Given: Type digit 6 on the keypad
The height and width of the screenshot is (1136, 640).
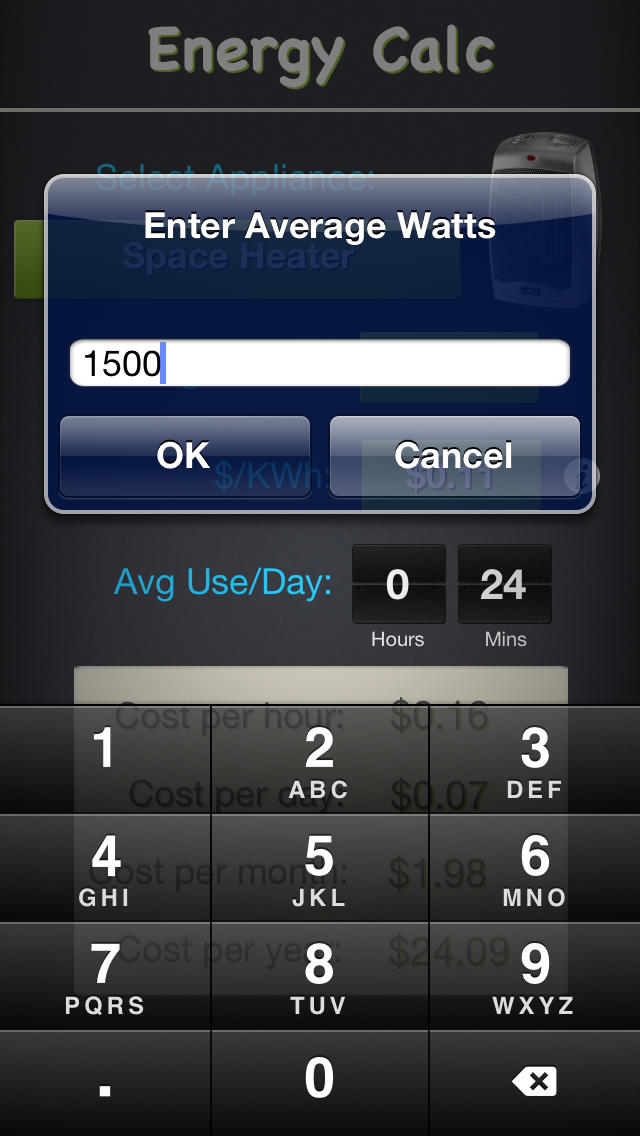Looking at the screenshot, I should (535, 868).
